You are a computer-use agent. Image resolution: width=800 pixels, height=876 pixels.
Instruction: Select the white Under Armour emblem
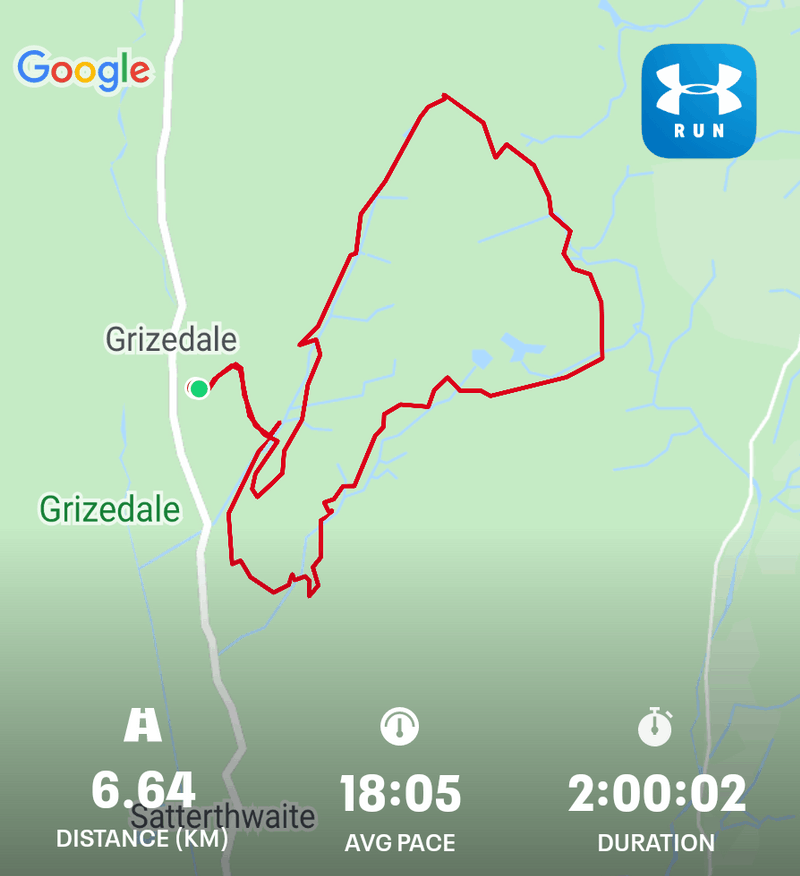698,88
